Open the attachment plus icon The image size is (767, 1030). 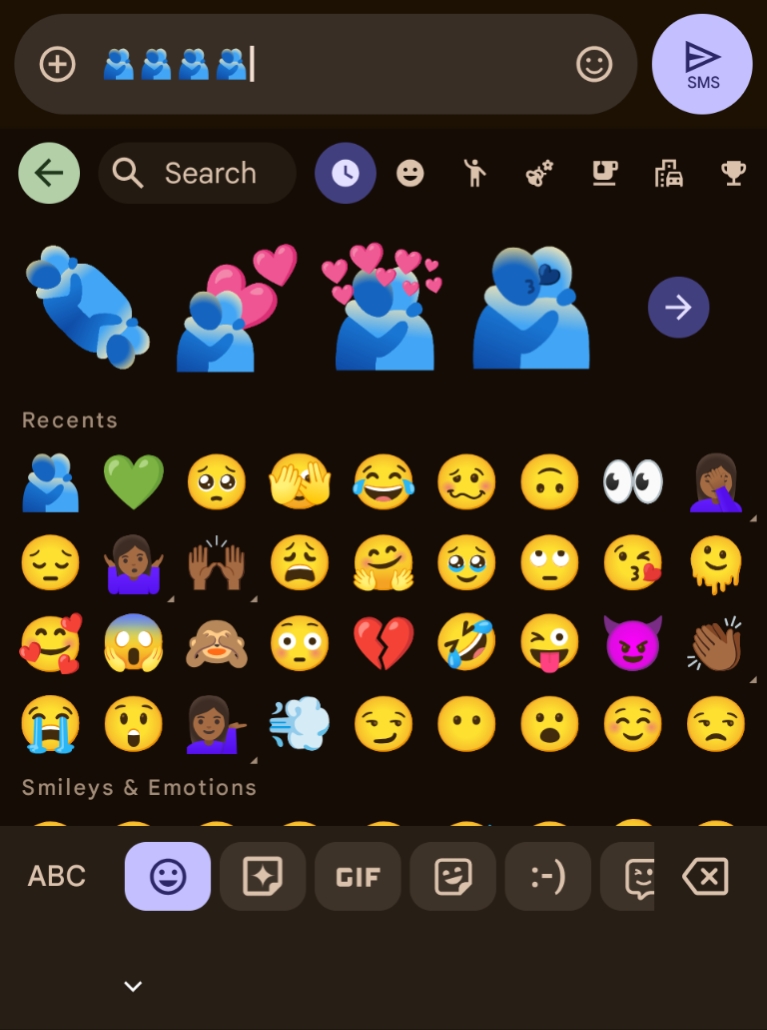57,65
